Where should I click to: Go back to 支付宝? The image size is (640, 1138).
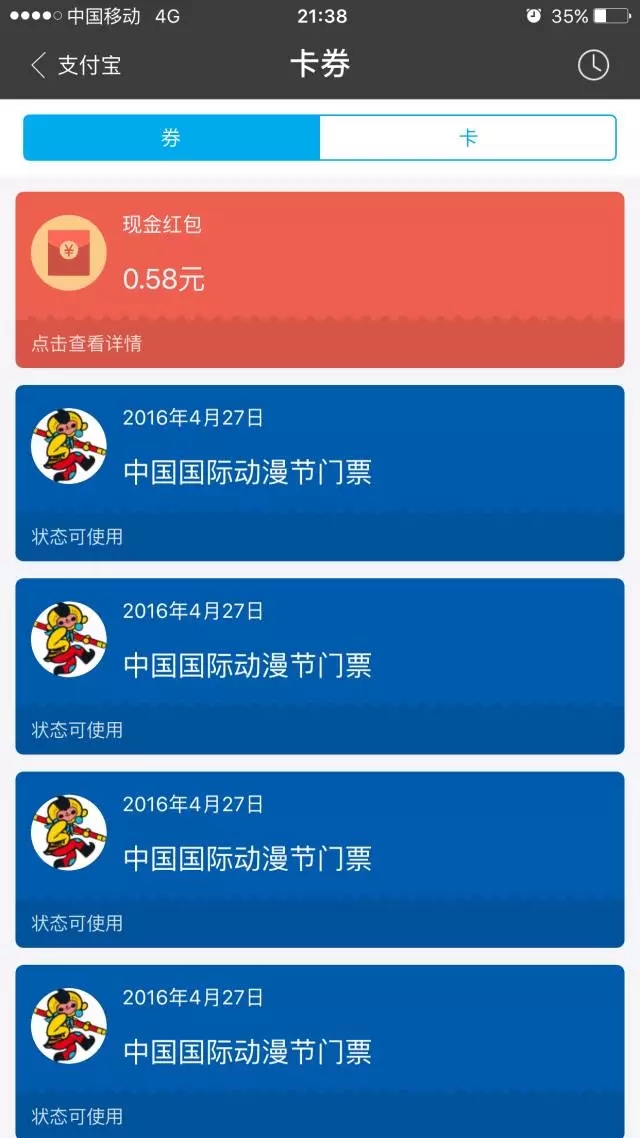pos(75,66)
